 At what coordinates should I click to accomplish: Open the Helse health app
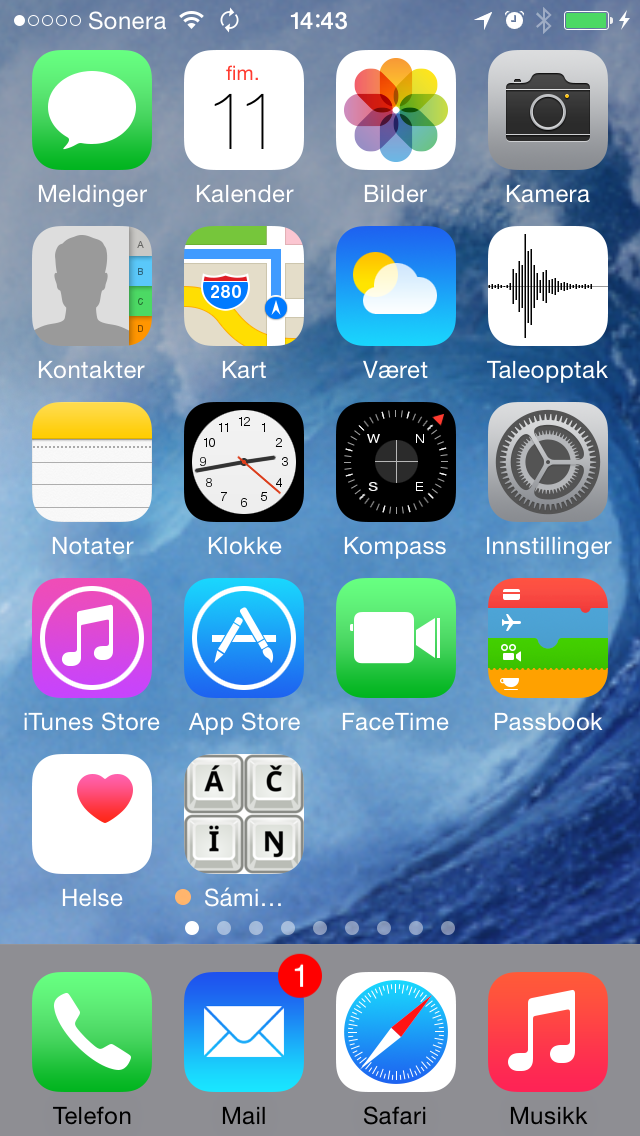tap(92, 814)
